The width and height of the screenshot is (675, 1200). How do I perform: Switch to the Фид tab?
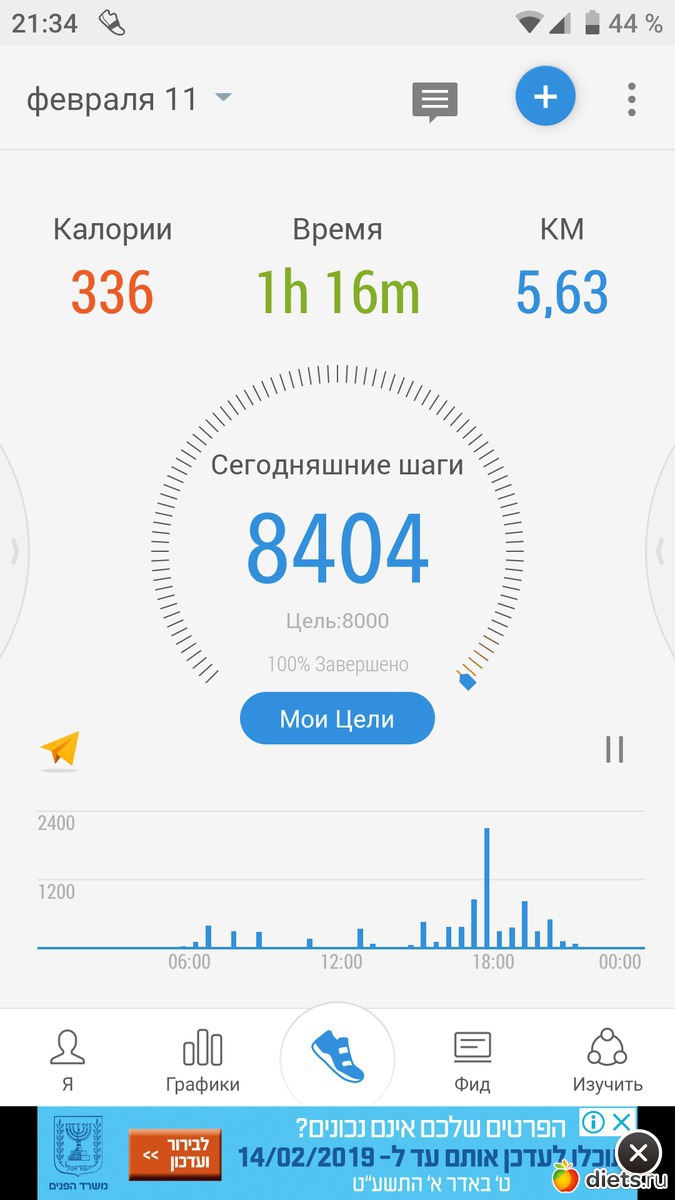click(x=472, y=1060)
